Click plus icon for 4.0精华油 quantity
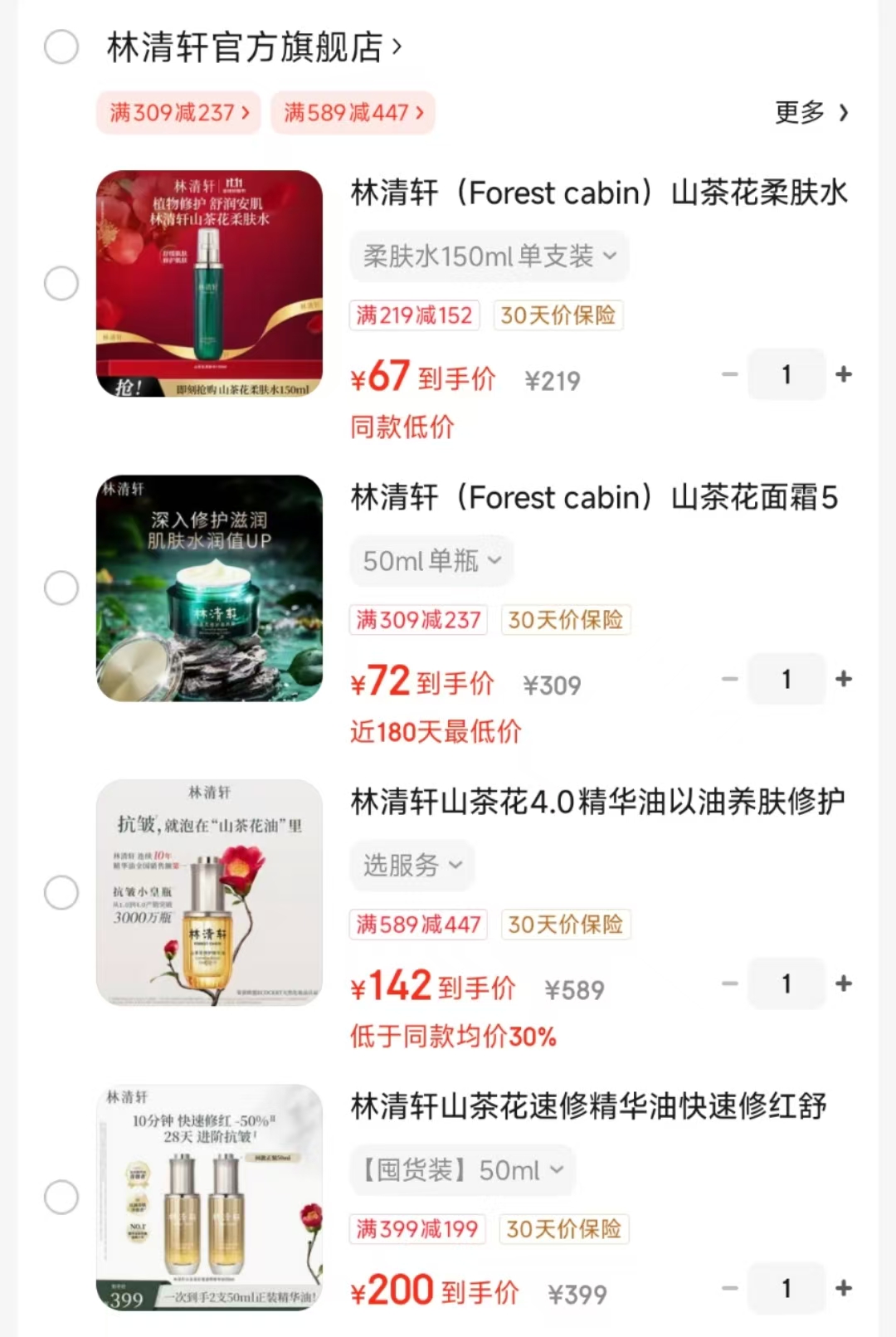896x1337 pixels. click(843, 983)
